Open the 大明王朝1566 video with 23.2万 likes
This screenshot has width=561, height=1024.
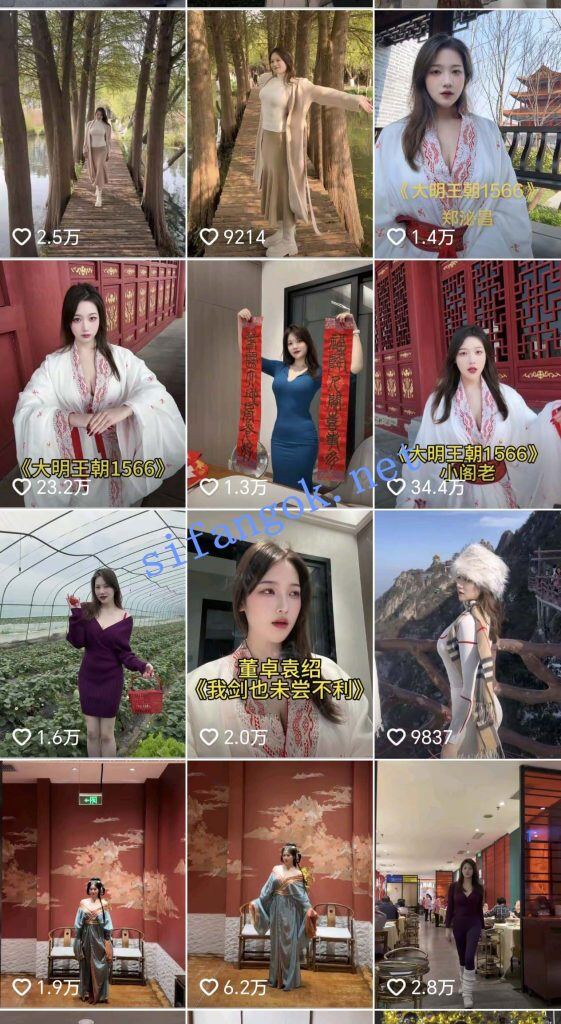93,384
